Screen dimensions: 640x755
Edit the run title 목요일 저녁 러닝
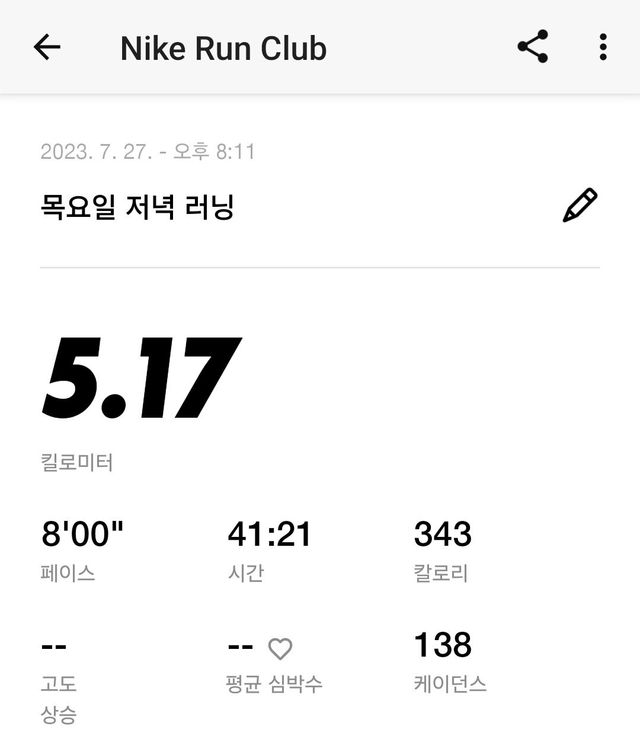pos(579,205)
